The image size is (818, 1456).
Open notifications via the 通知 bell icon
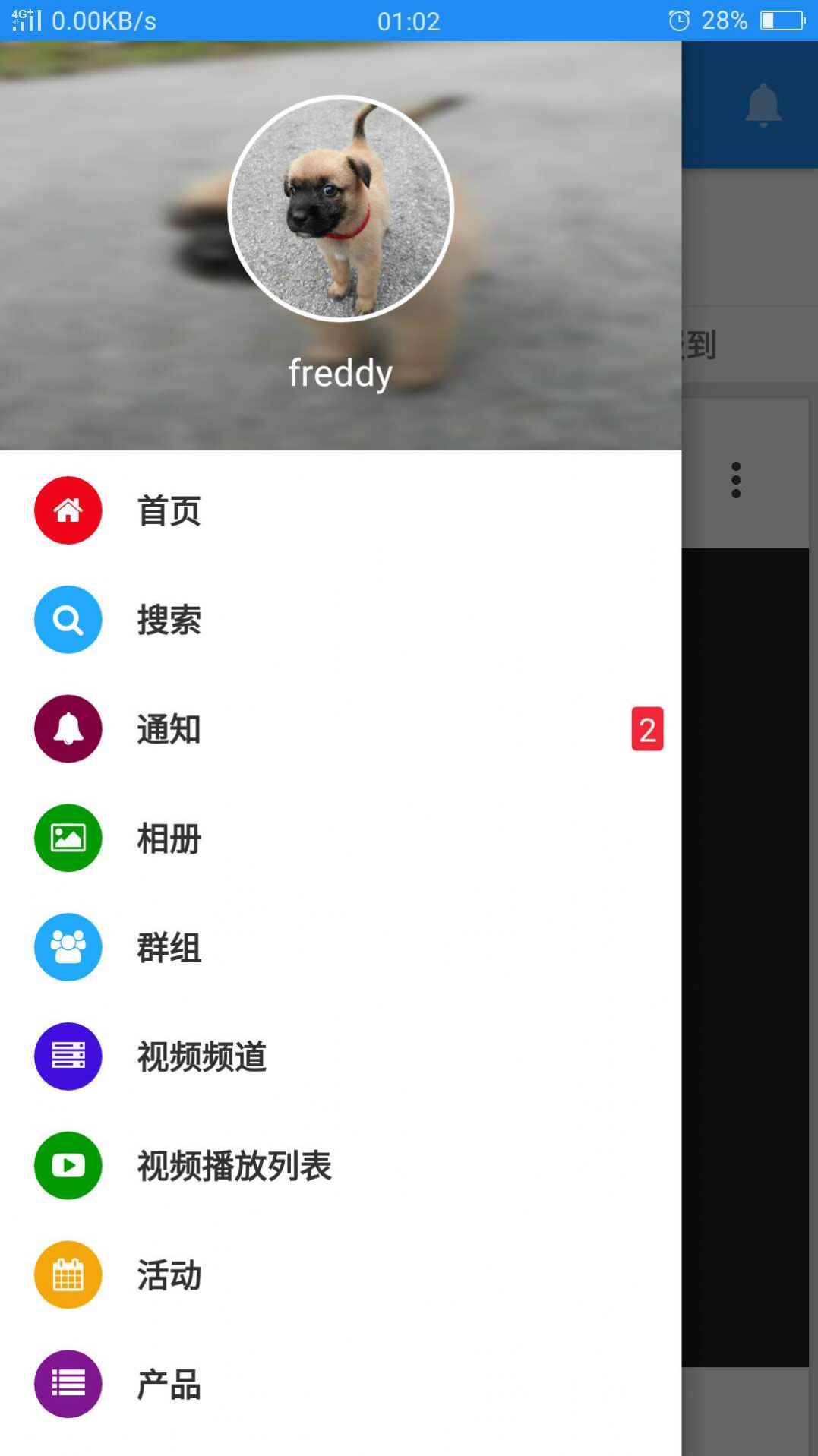68,729
